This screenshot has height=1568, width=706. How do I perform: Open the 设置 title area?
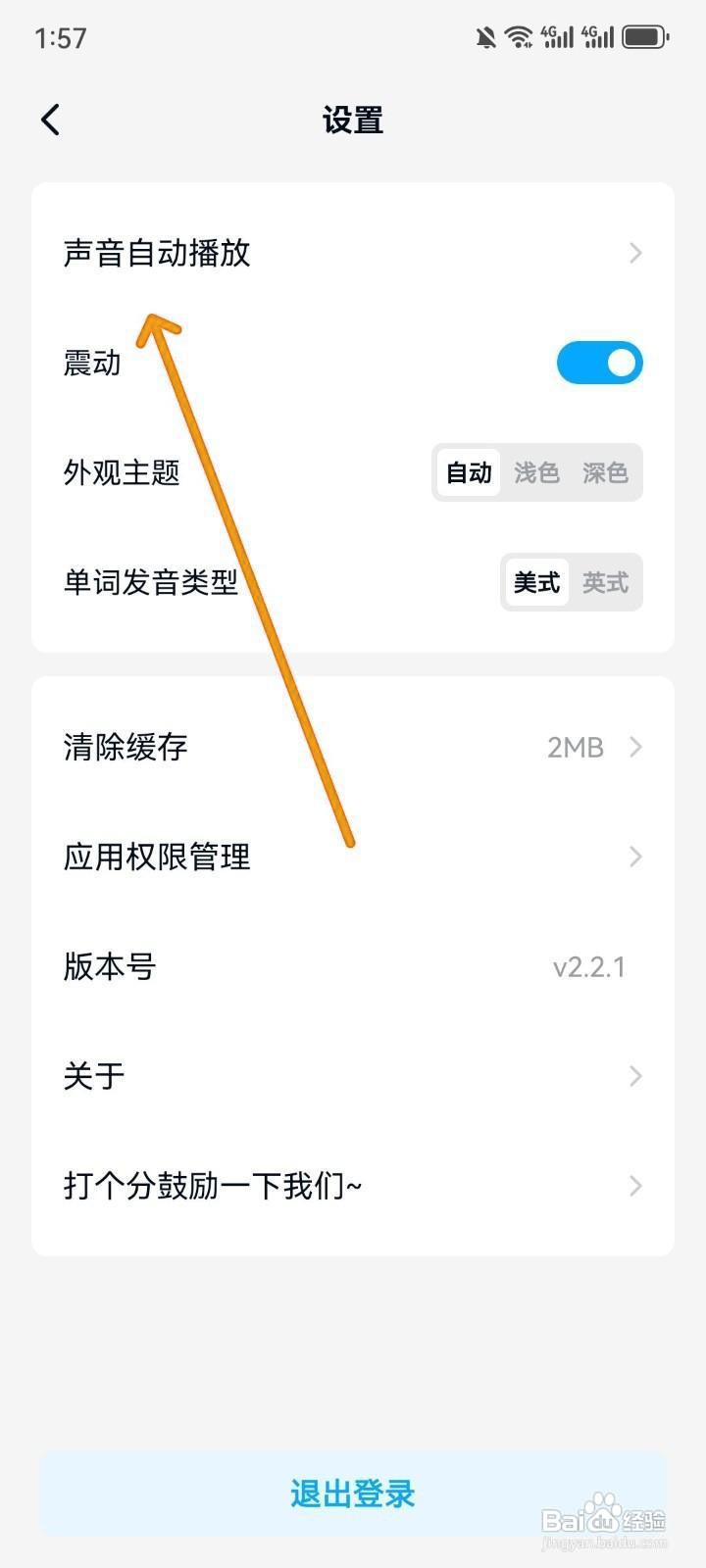click(353, 120)
